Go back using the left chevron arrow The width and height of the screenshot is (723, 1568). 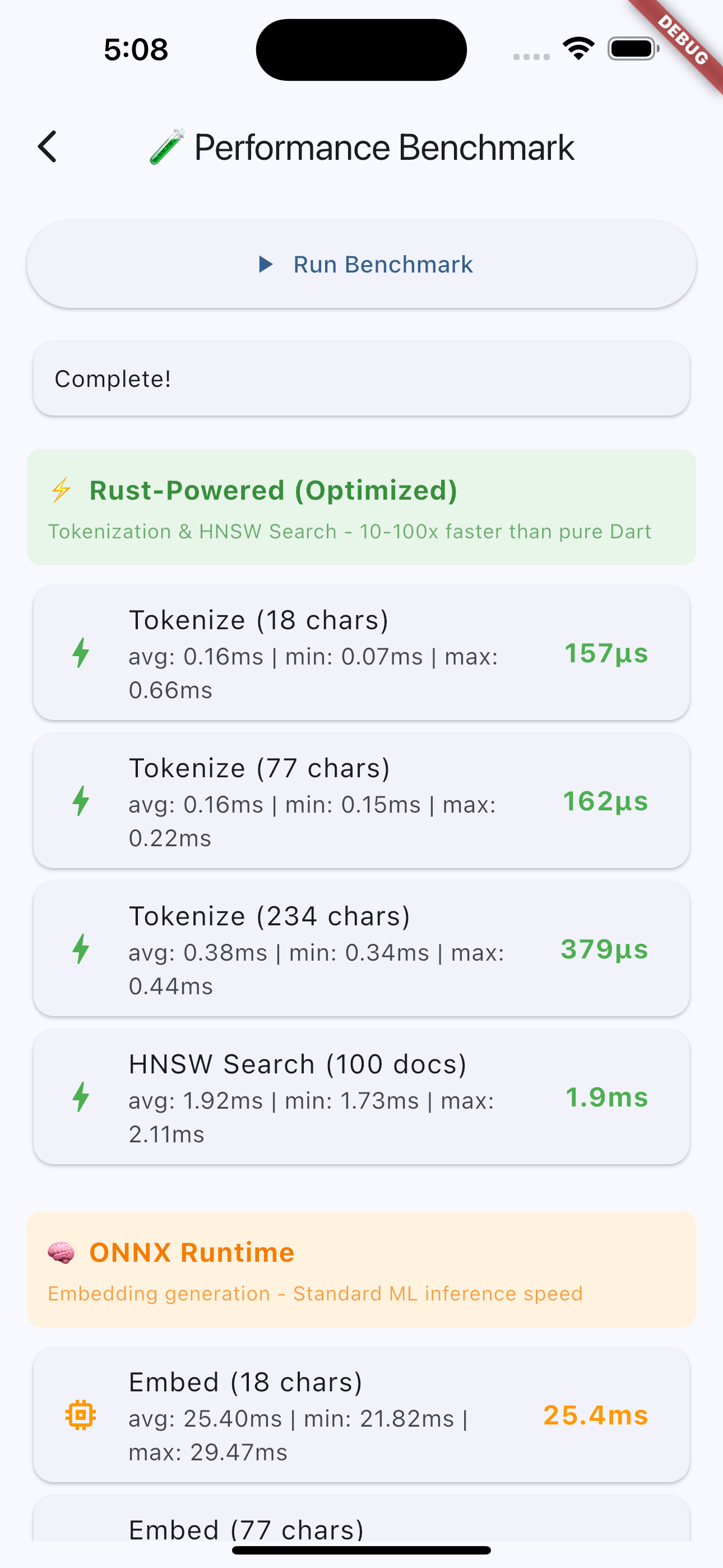click(x=48, y=146)
